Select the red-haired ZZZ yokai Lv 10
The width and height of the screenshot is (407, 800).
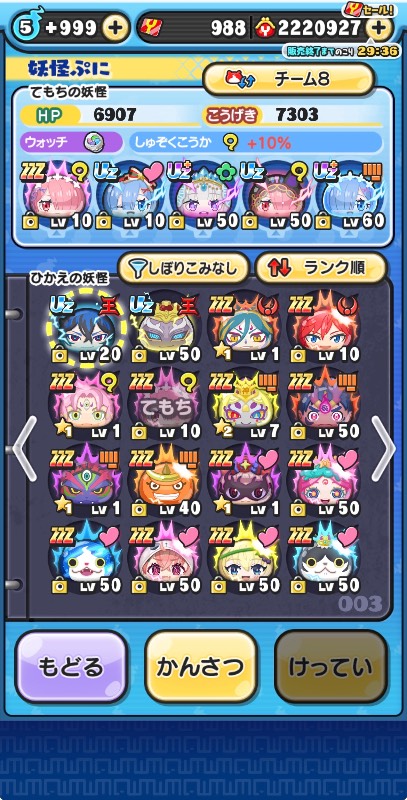tap(324, 328)
